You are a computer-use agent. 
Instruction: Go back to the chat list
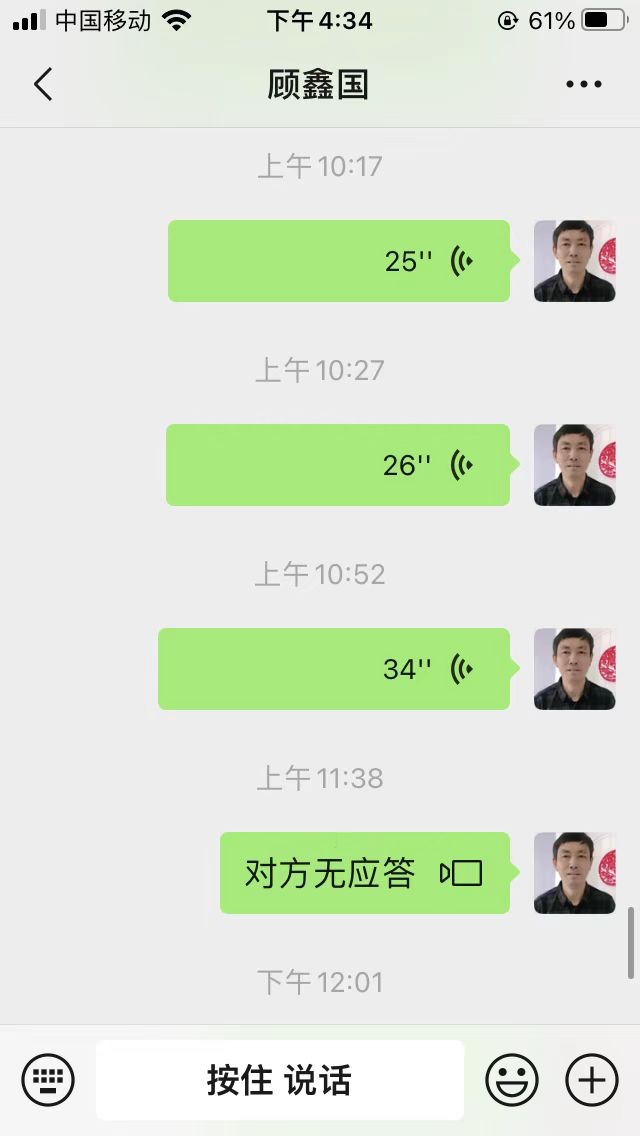point(42,85)
